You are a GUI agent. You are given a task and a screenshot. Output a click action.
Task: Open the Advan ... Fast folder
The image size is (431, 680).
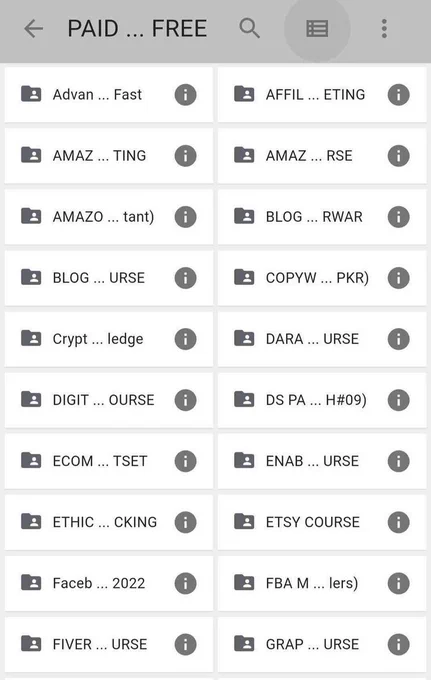109,95
